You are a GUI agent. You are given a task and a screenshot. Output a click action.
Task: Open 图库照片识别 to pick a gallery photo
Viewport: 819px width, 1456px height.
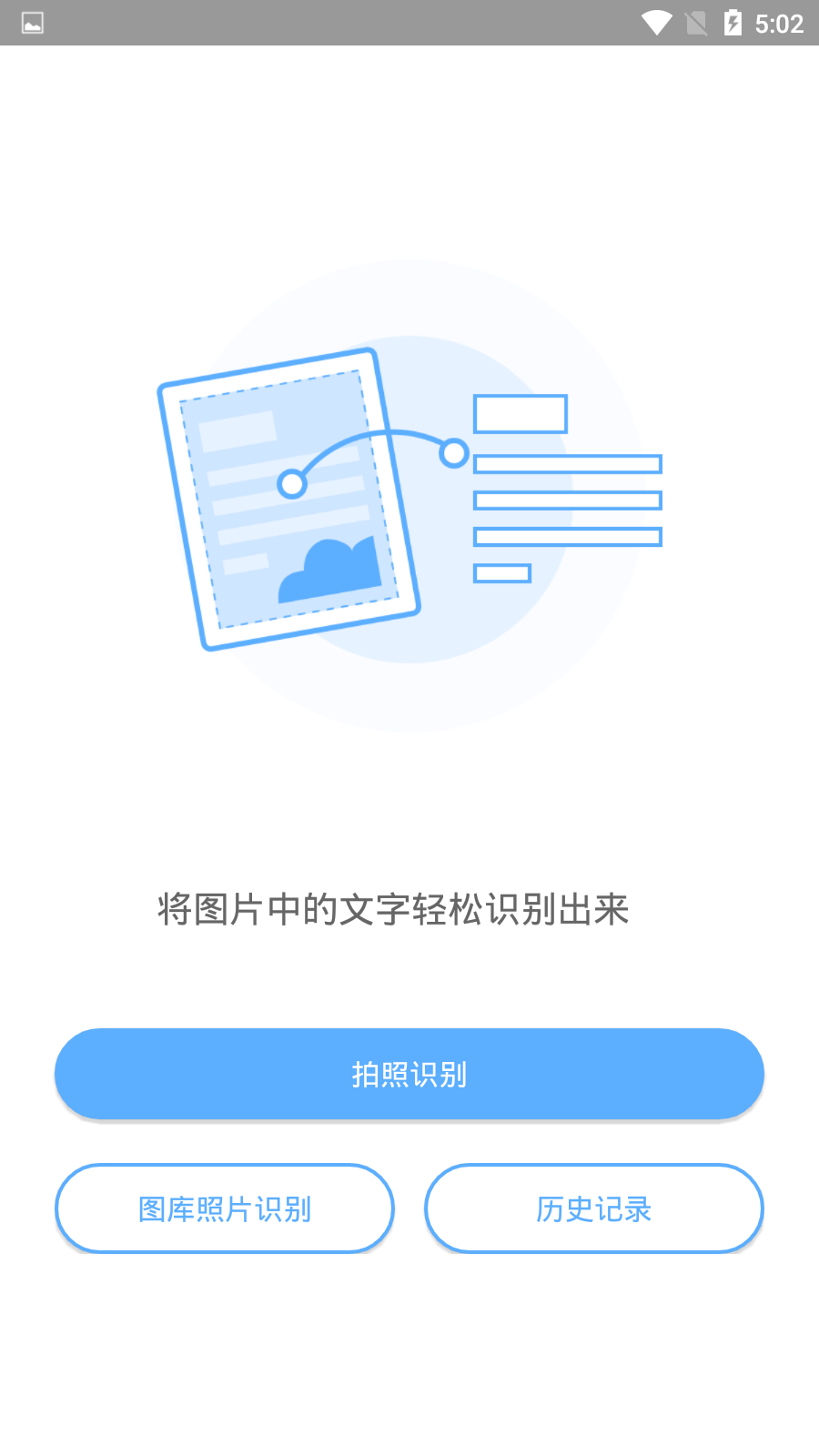225,1208
